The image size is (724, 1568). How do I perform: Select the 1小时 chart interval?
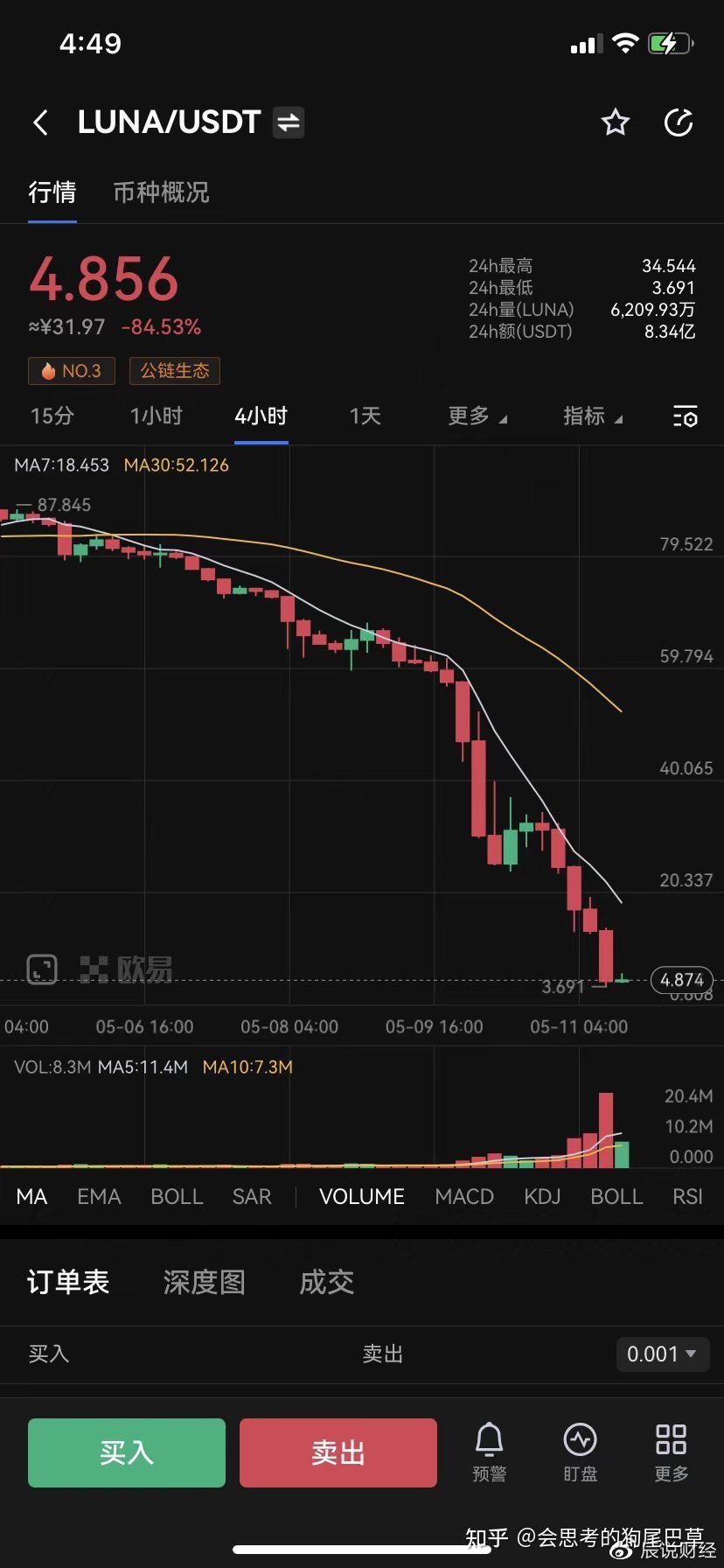click(156, 416)
